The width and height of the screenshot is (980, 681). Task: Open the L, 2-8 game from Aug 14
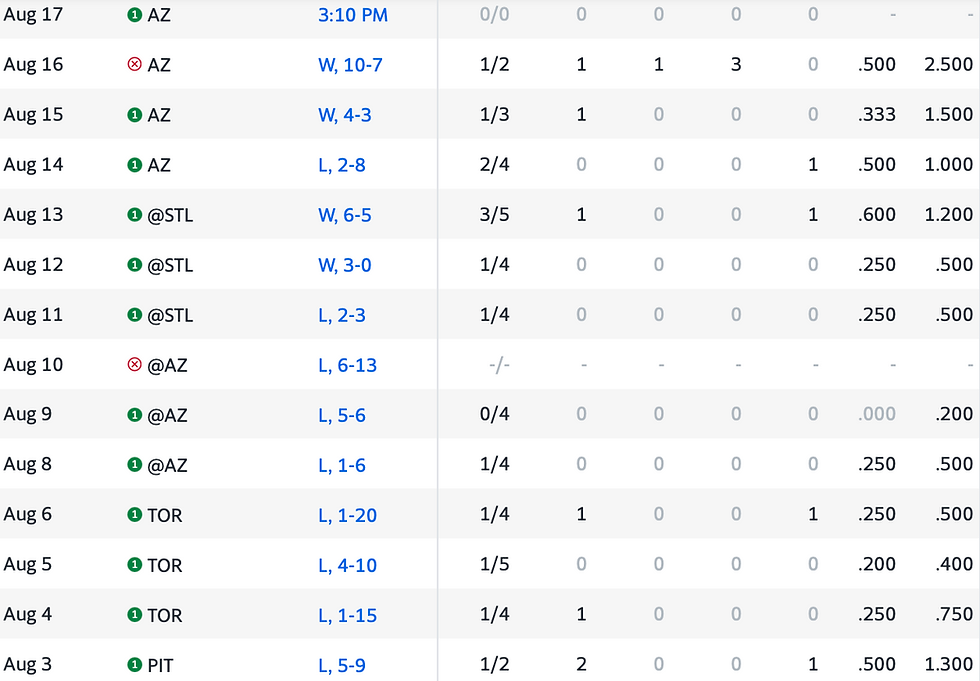pos(342,164)
